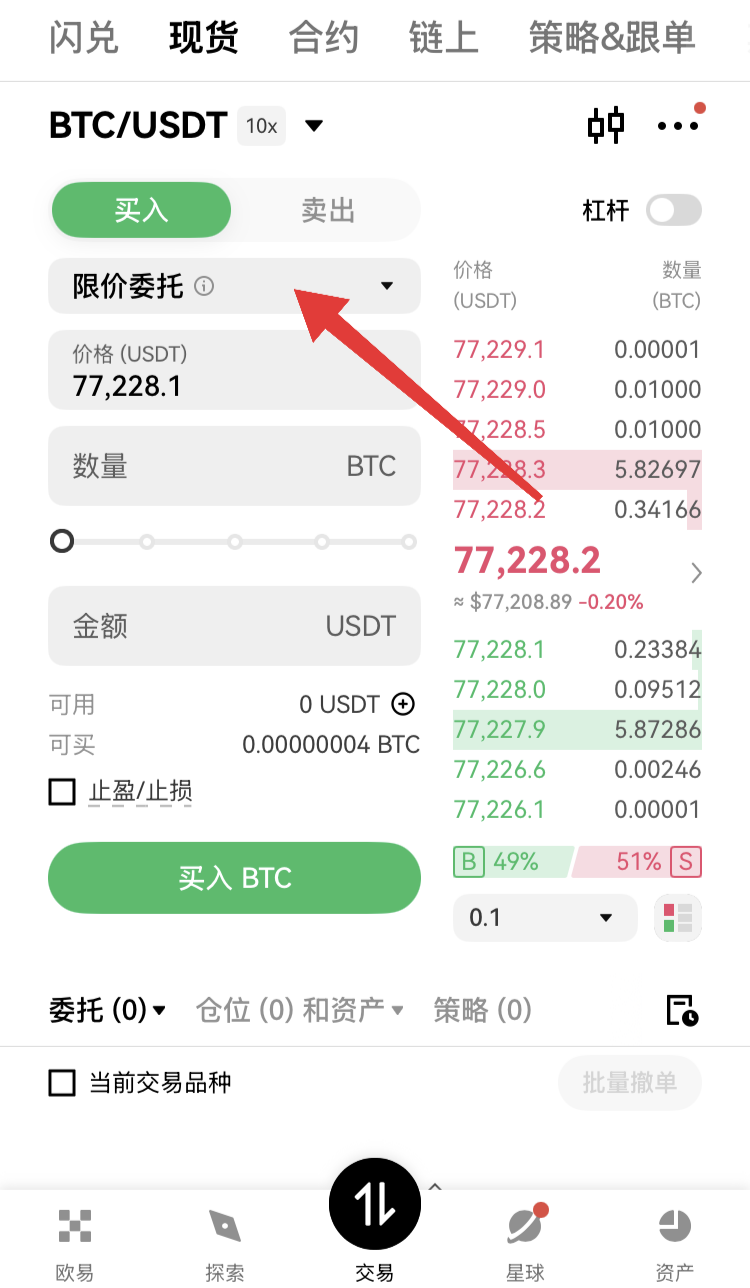Open the 链上 tab
The width and height of the screenshot is (750, 1288).
point(443,39)
